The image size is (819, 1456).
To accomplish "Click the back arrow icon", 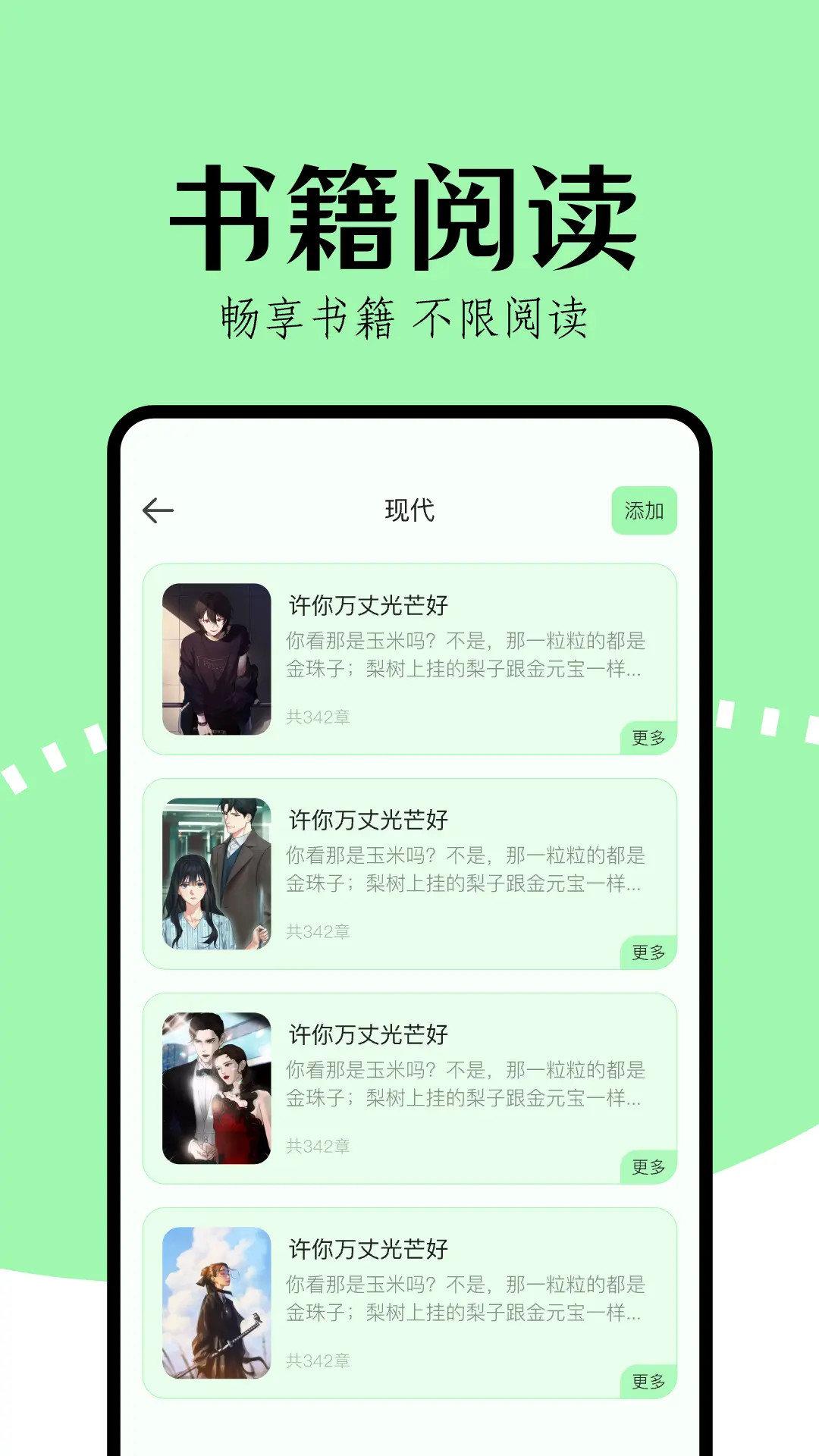I will 157,509.
